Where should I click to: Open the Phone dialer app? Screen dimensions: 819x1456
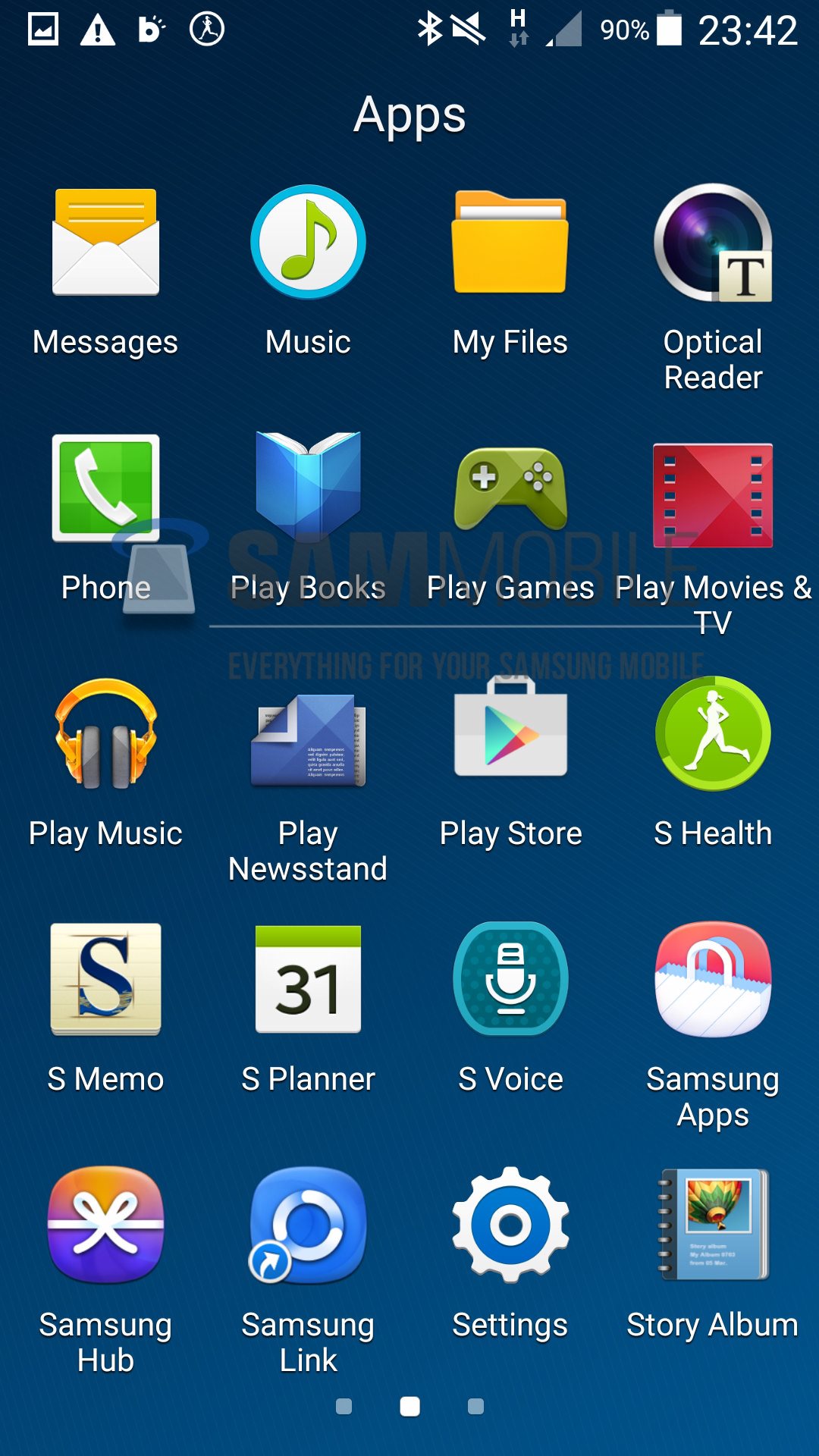[x=105, y=488]
